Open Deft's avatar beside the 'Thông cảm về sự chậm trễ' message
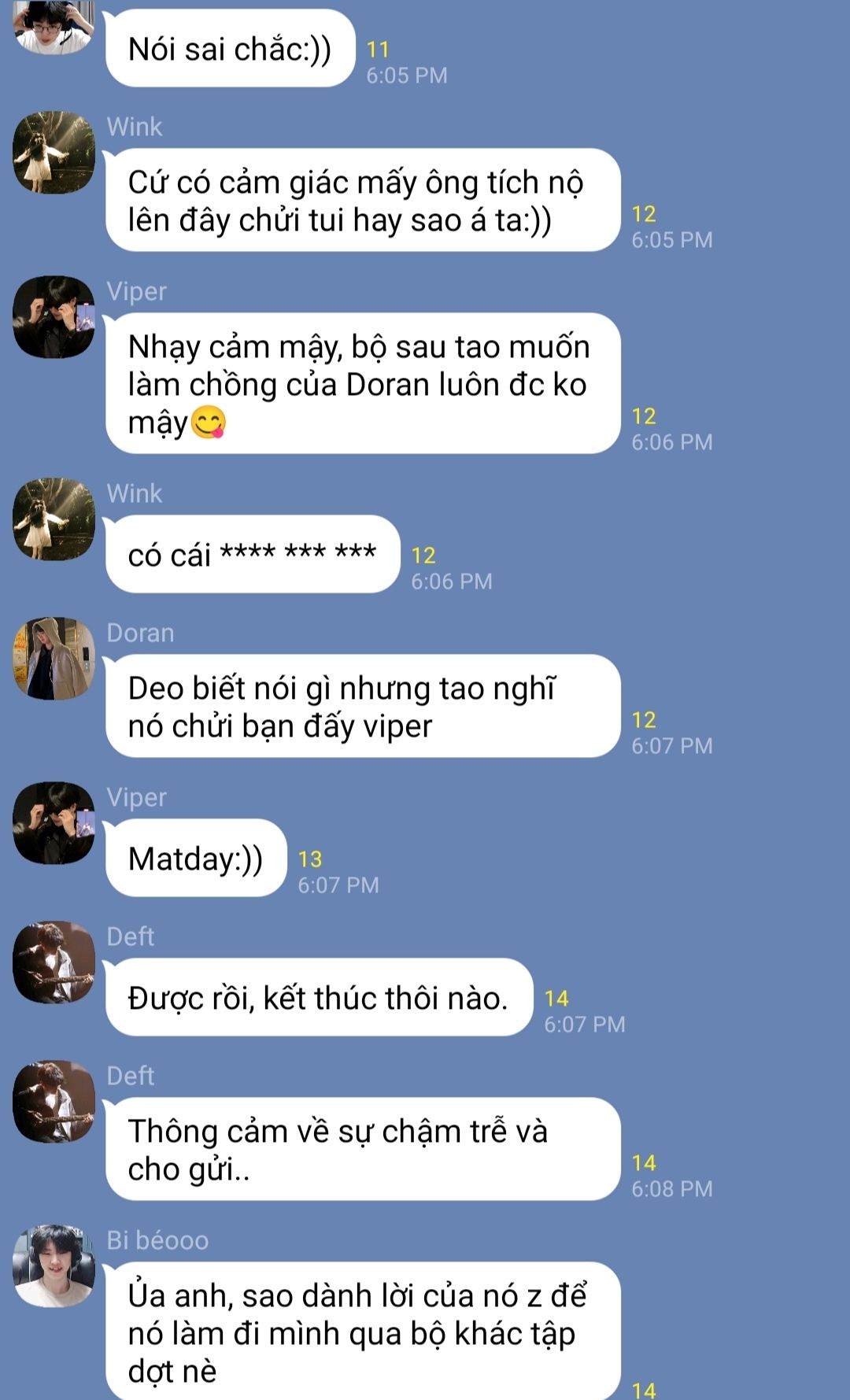The image size is (850, 1400). point(54,1102)
